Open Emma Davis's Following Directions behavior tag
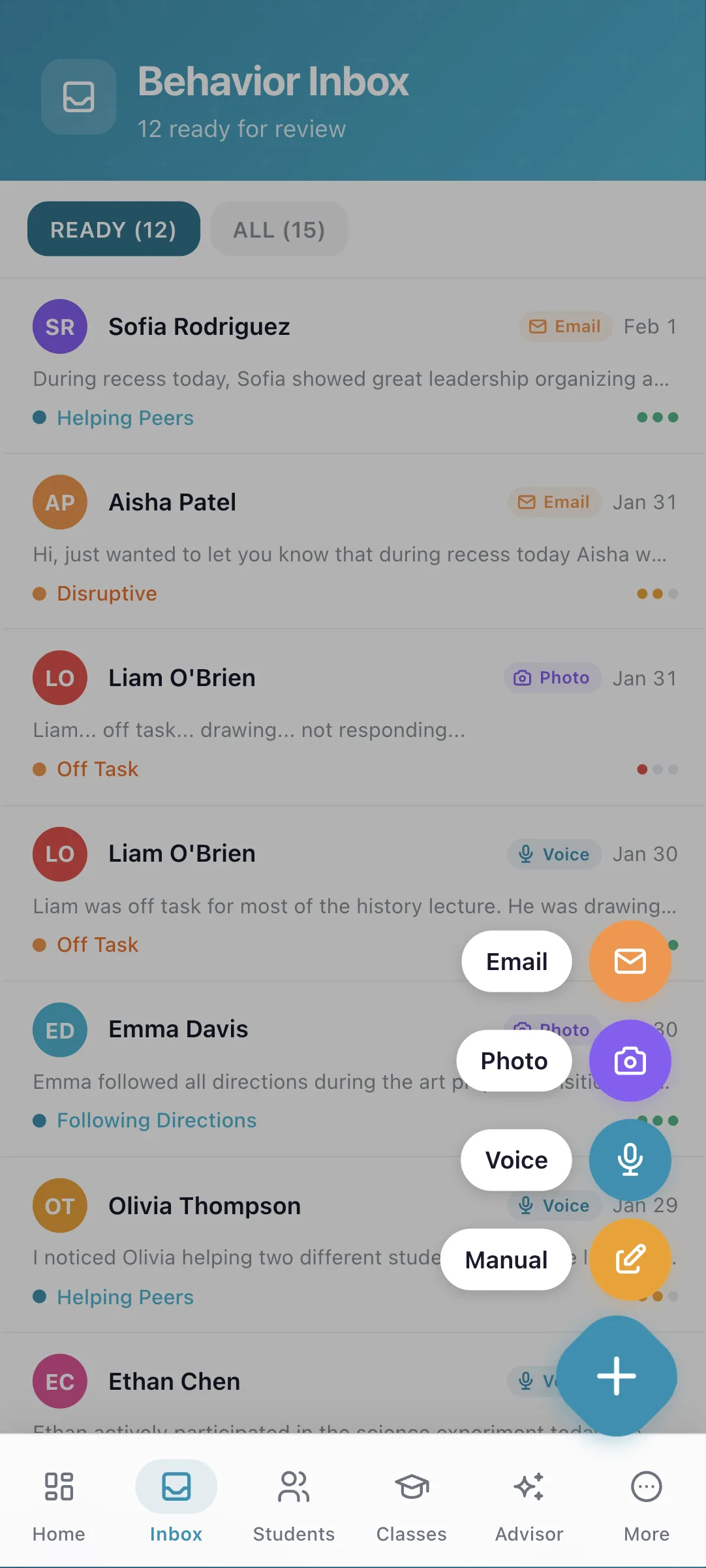Screen dimensions: 706x1568 [x=156, y=1120]
